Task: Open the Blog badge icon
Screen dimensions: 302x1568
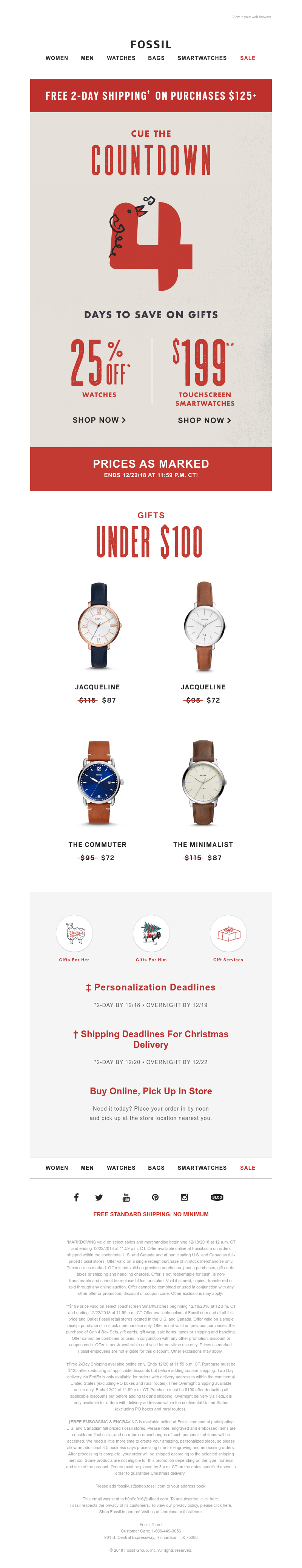Action: tap(217, 1197)
